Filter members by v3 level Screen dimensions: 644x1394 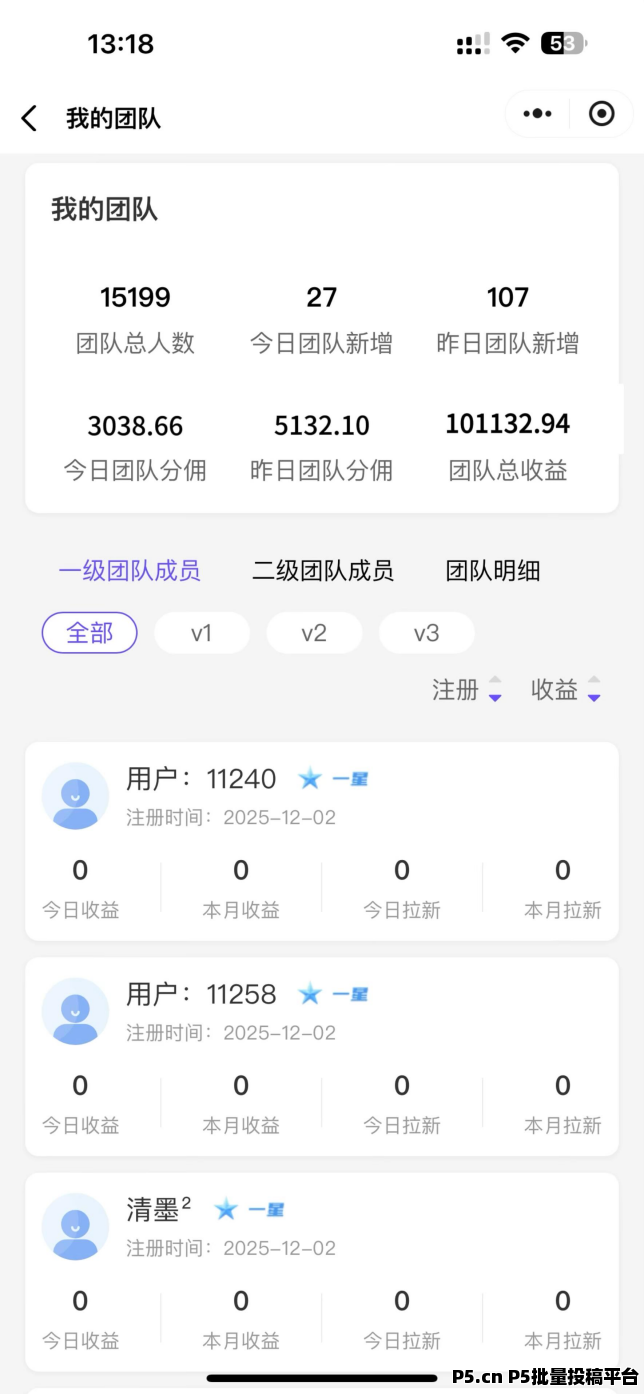pos(426,633)
